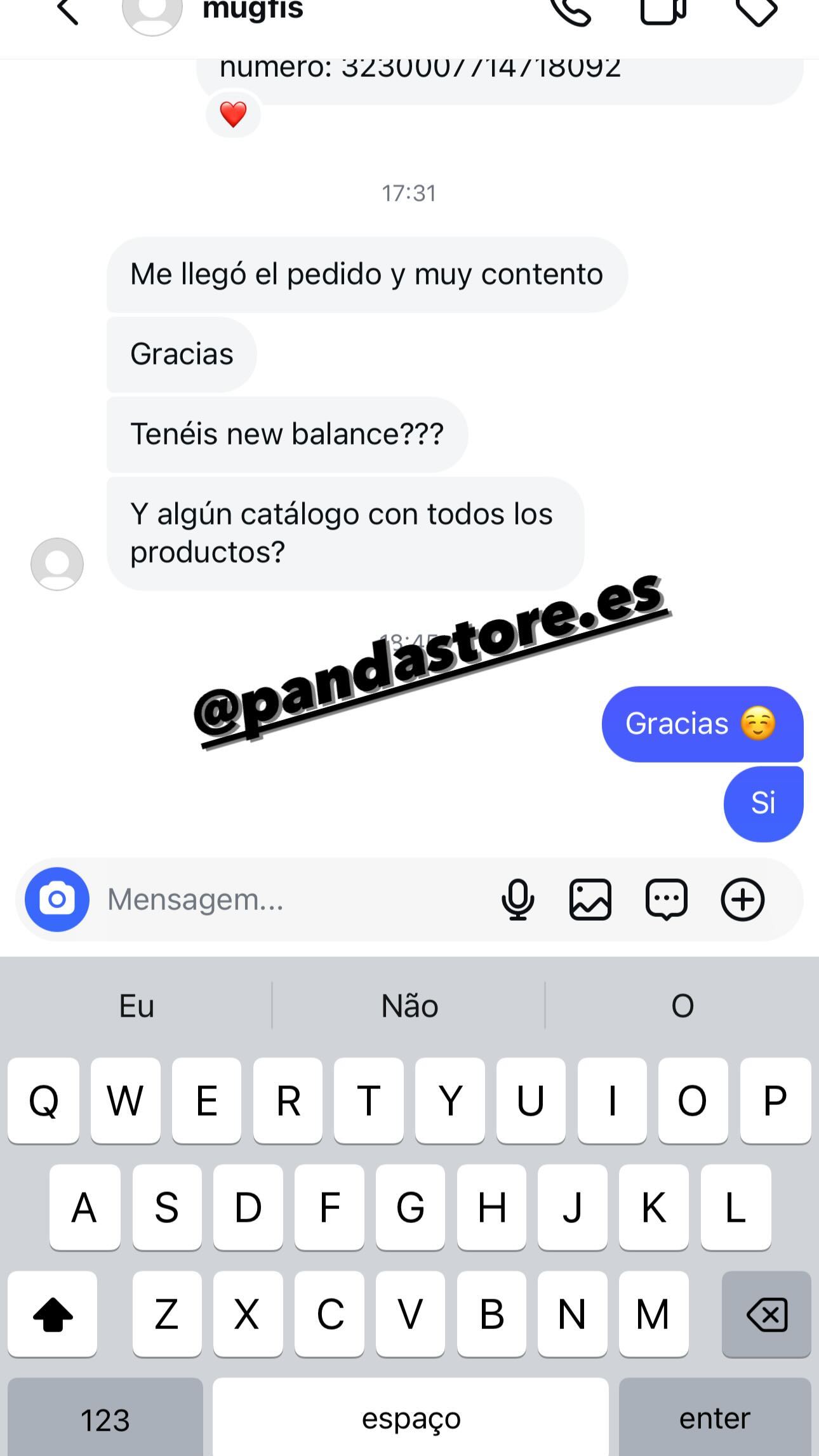Choose the keyboard suggestion "Não"
The height and width of the screenshot is (1456, 819).
pyautogui.click(x=409, y=1006)
